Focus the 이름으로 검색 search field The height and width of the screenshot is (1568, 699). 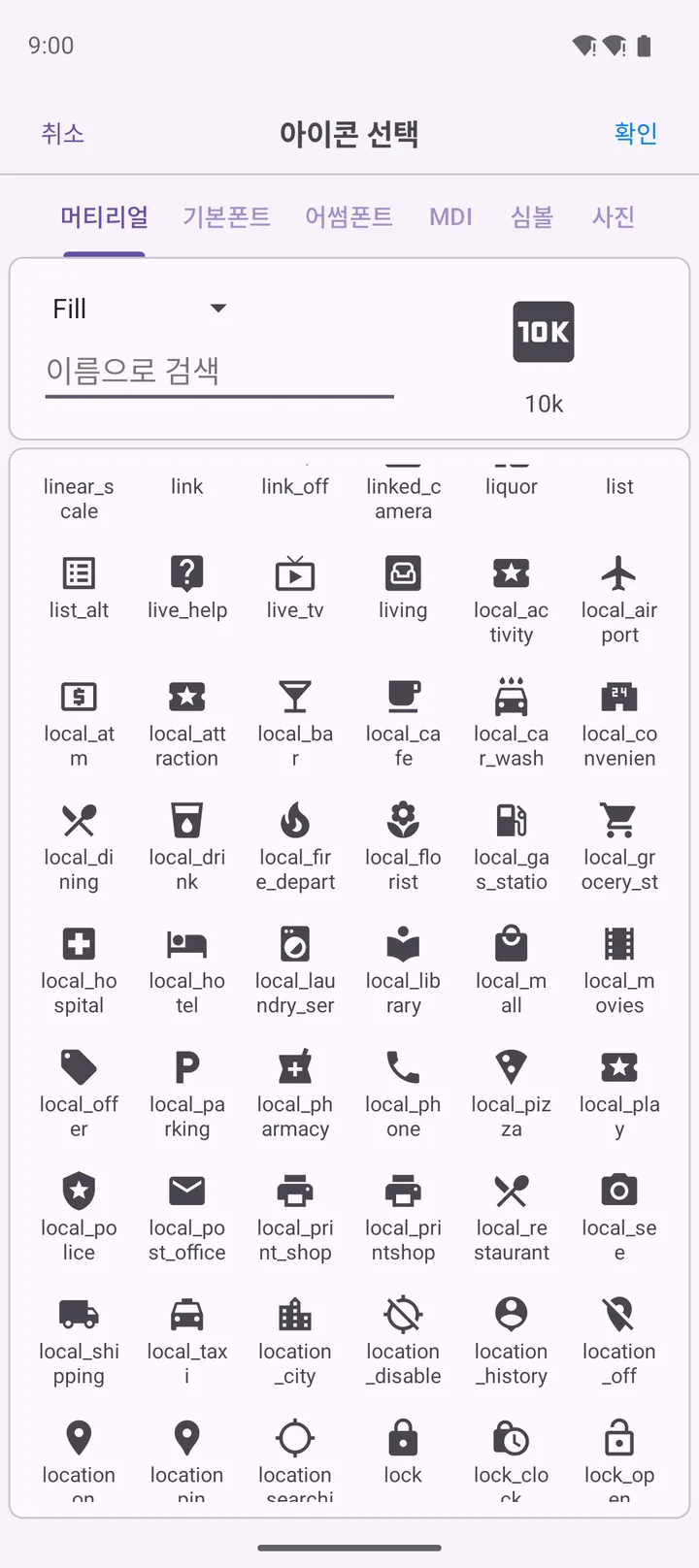(219, 371)
